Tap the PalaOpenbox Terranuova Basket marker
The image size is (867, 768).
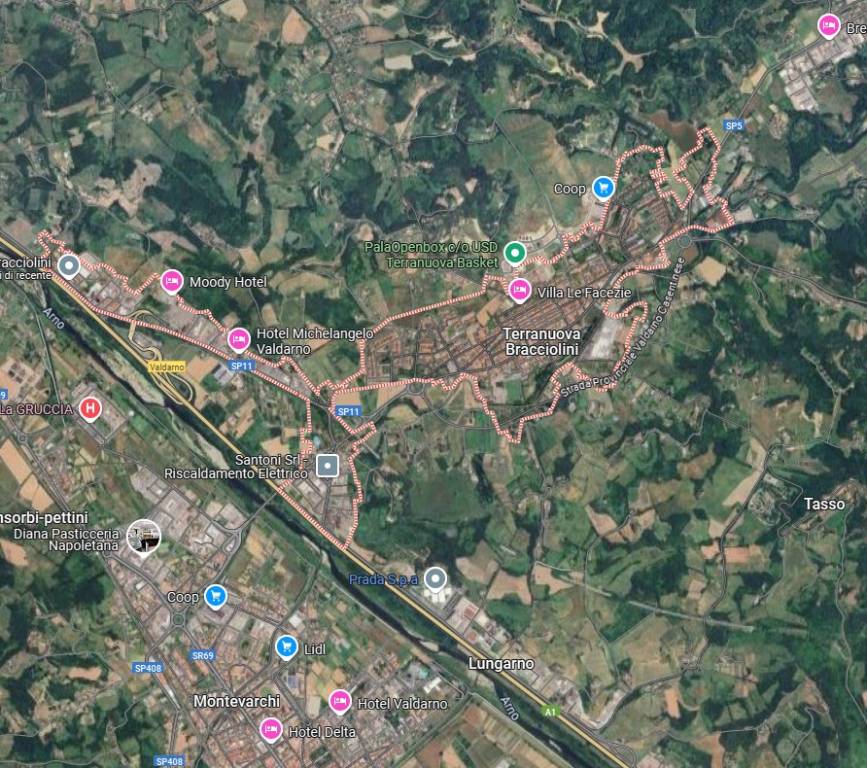514,253
